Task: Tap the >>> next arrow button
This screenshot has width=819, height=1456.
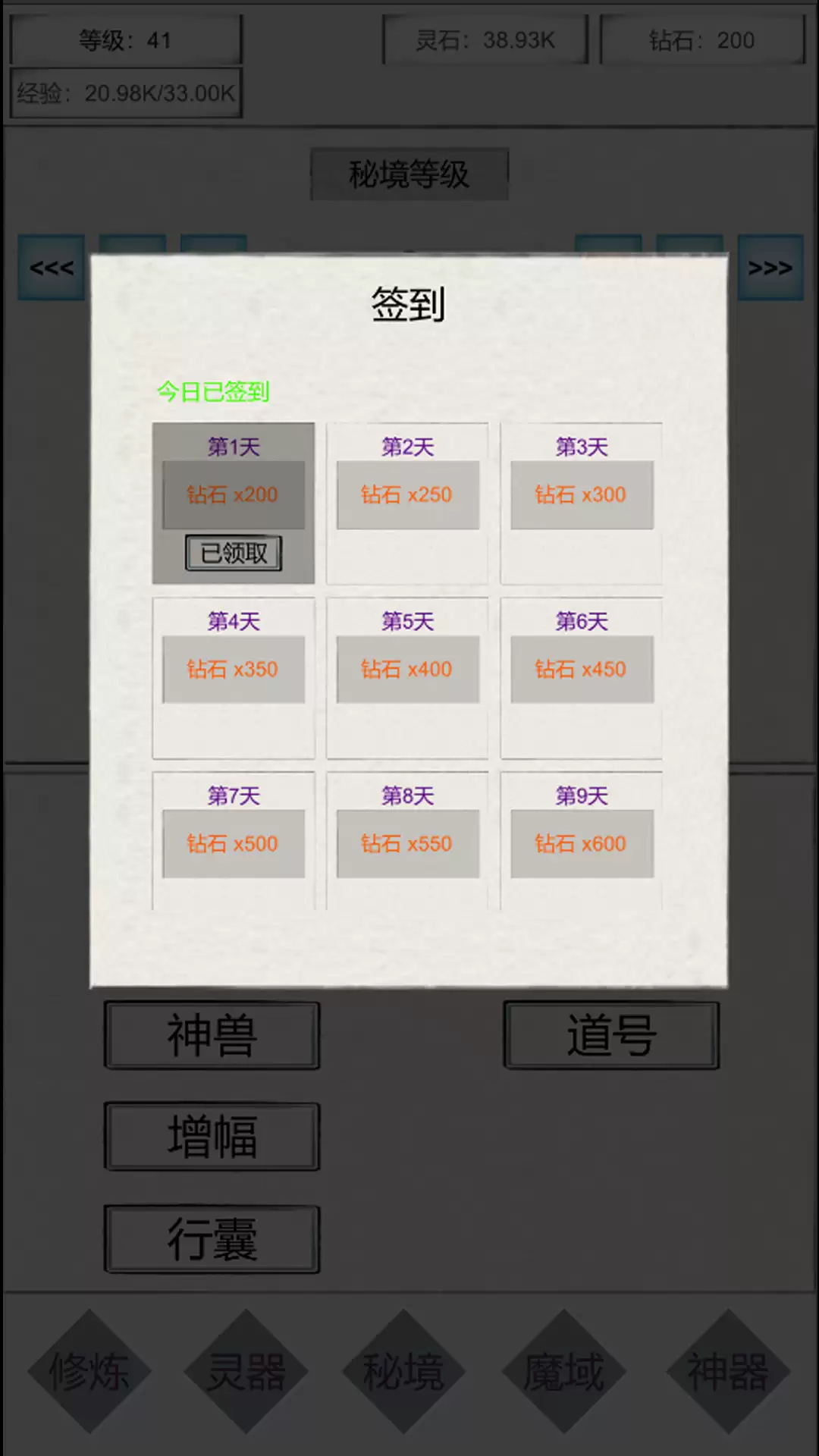Action: click(x=770, y=268)
